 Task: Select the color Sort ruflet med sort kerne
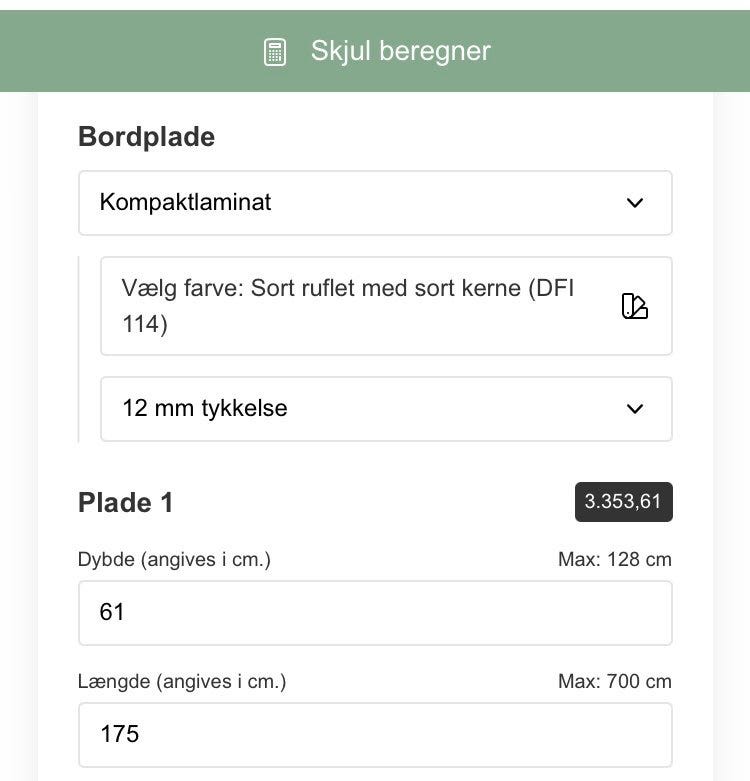click(350, 306)
